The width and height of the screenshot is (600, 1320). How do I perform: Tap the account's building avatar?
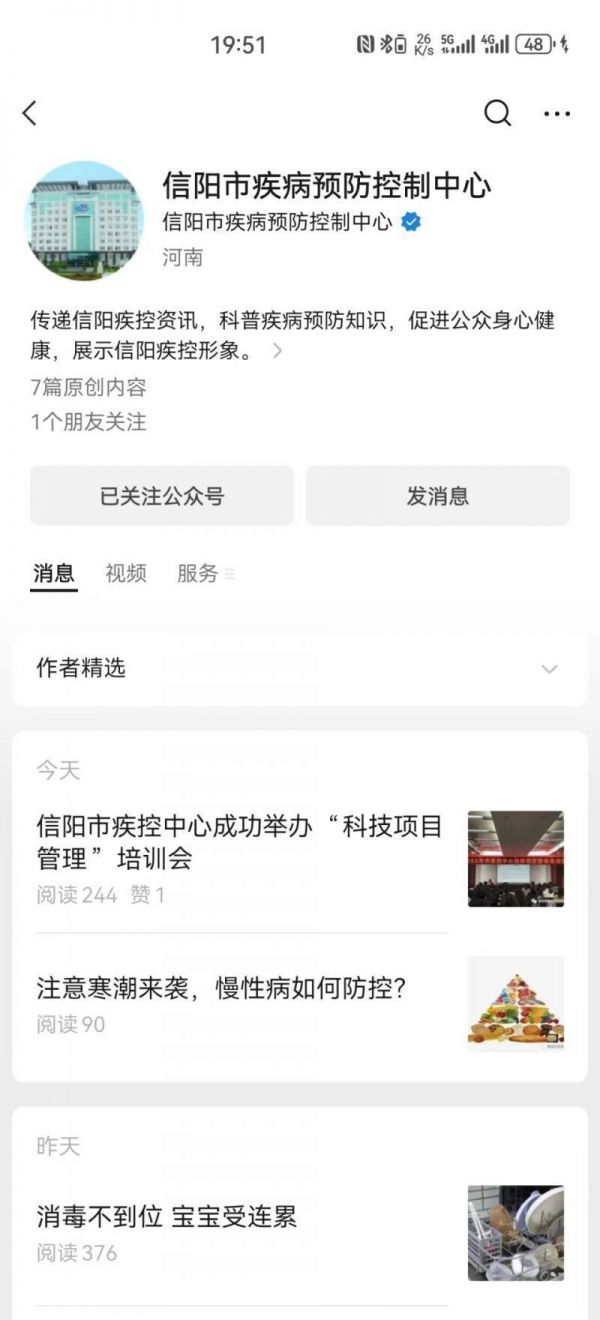point(84,221)
